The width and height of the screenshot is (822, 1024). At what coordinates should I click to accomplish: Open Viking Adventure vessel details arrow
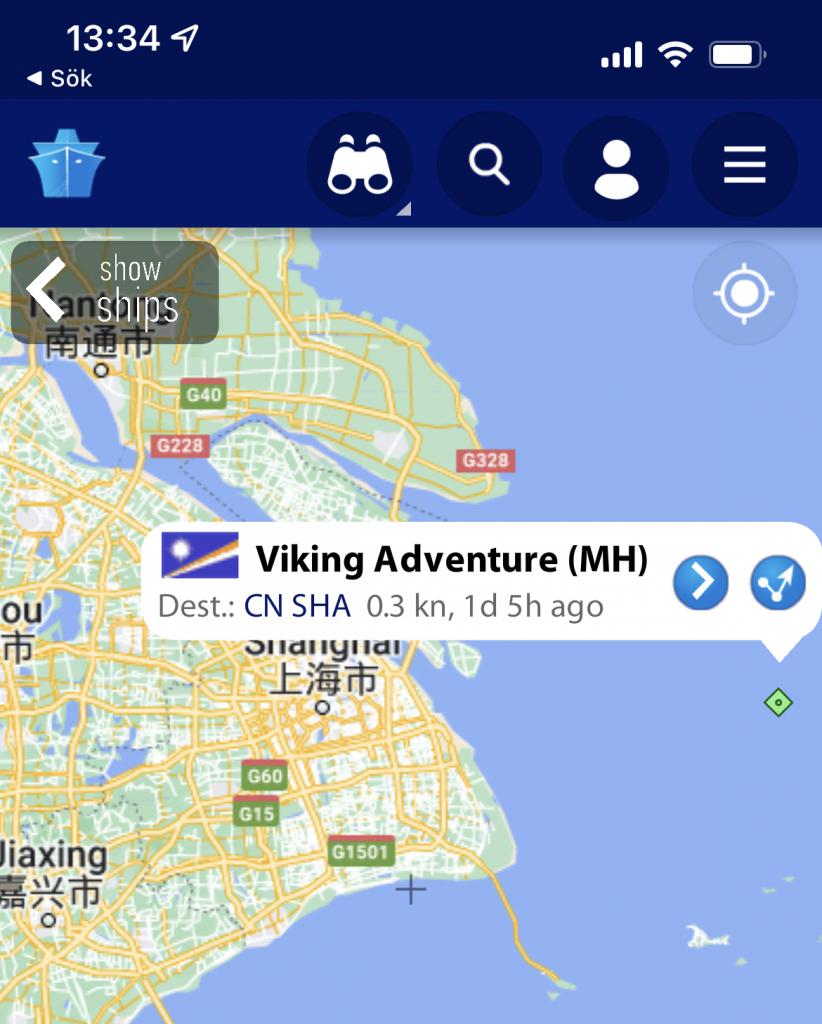(x=700, y=582)
